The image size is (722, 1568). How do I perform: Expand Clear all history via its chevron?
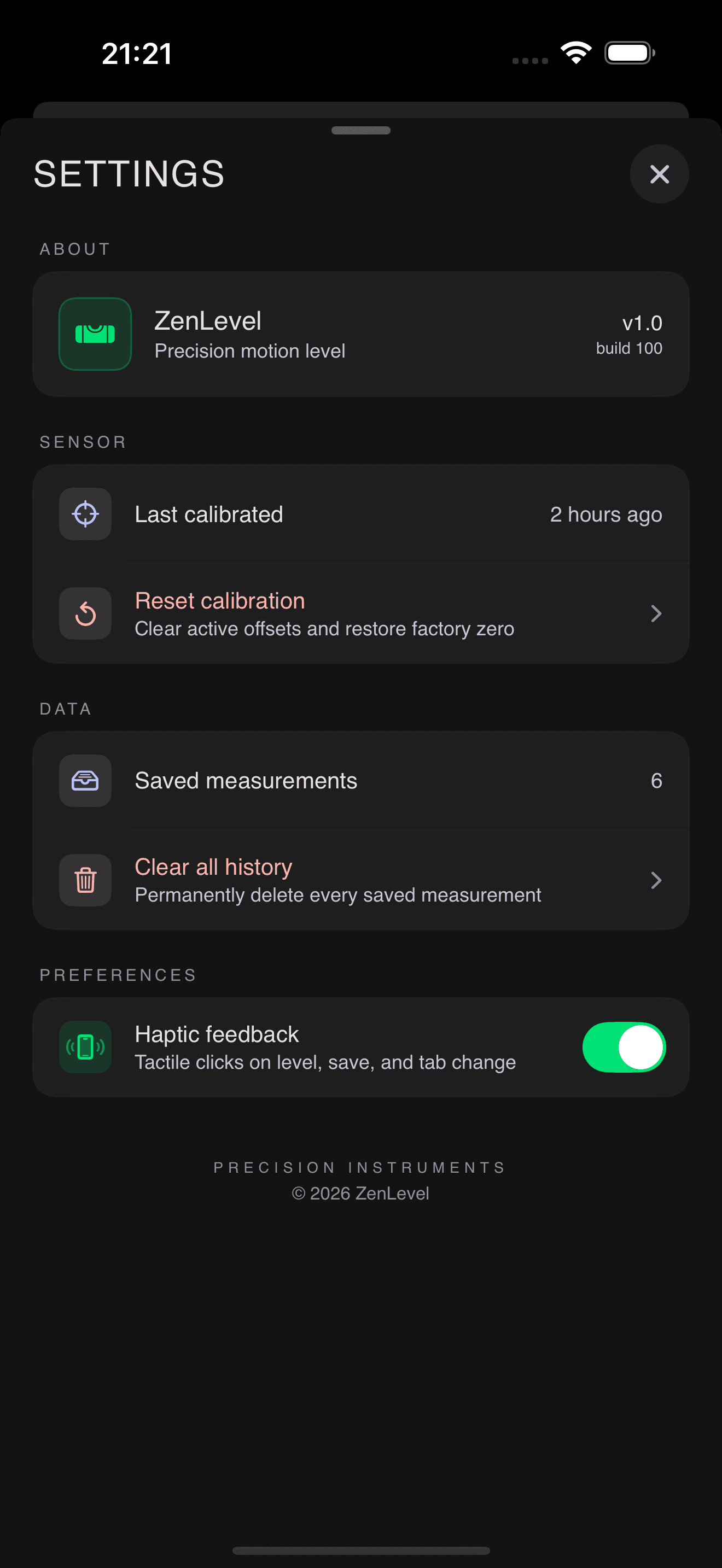point(656,880)
